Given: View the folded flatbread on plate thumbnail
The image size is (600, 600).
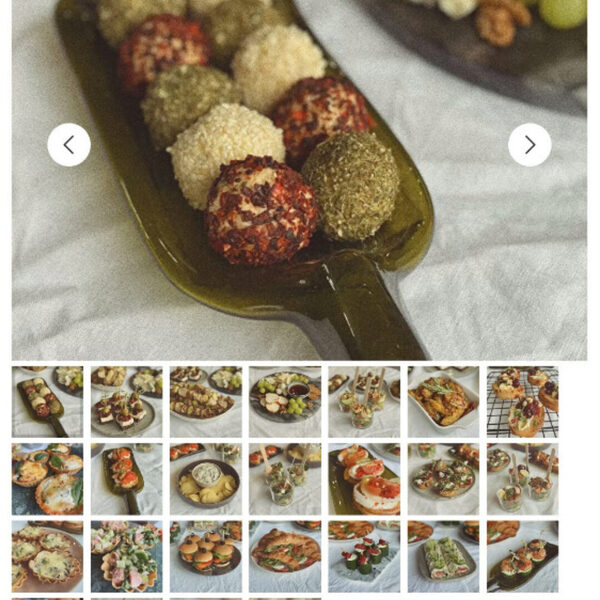Looking at the screenshot, I should 285,556.
